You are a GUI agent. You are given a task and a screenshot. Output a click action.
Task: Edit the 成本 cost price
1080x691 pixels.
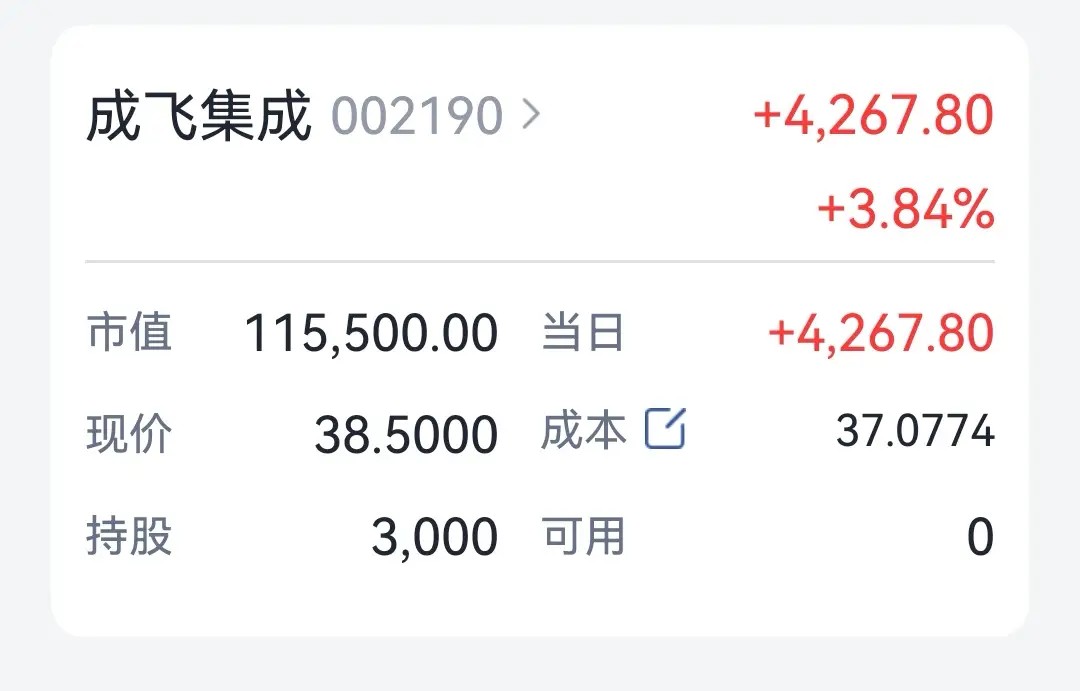coord(665,429)
